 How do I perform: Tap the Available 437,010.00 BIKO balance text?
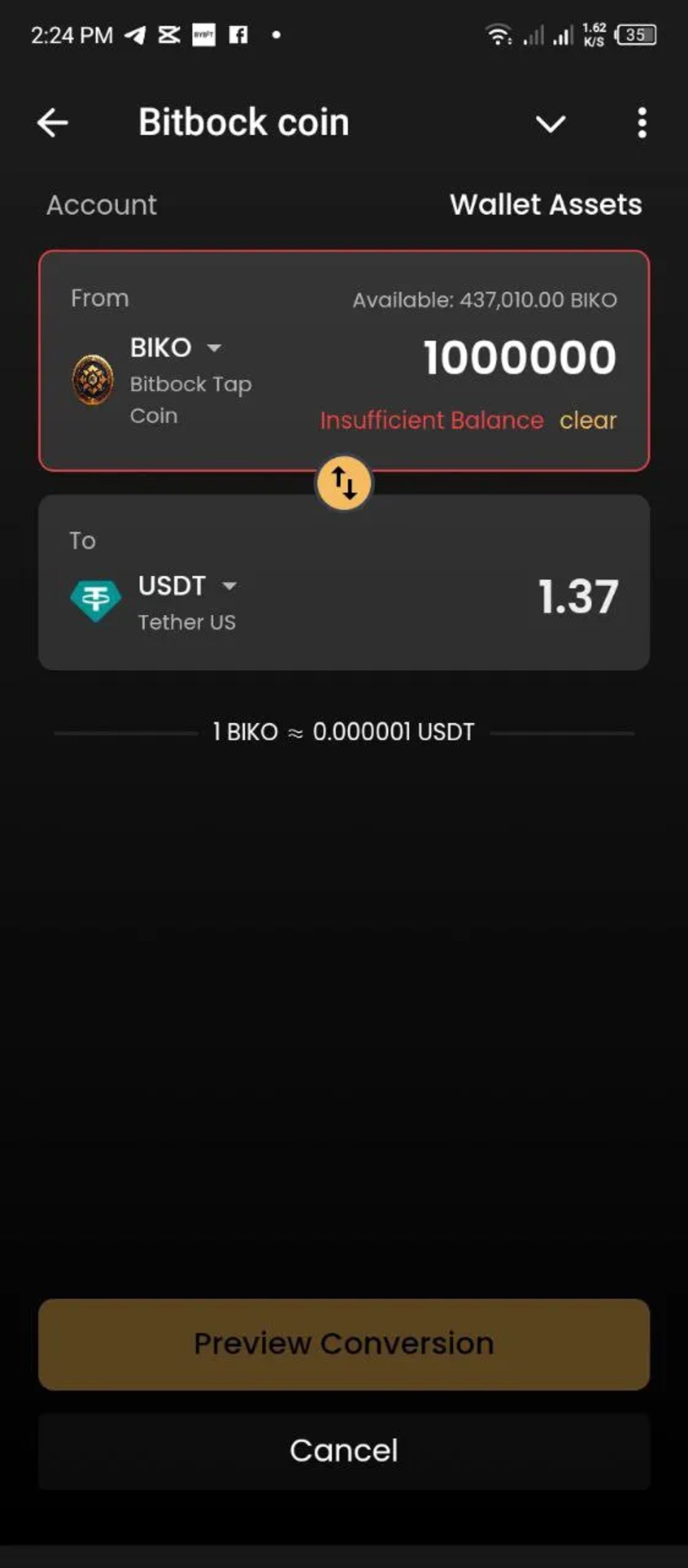tap(484, 299)
